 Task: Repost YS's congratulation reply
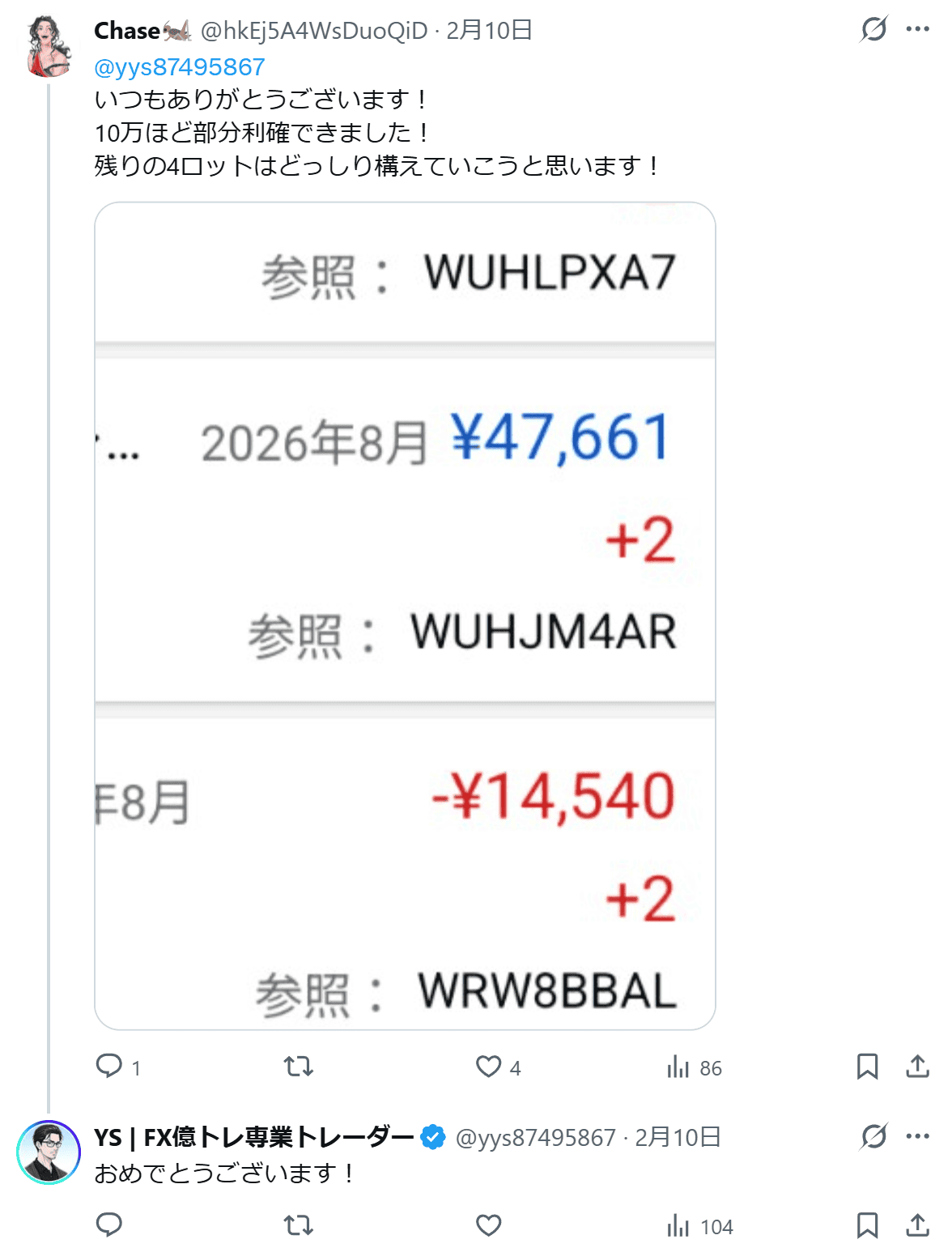[x=299, y=1225]
